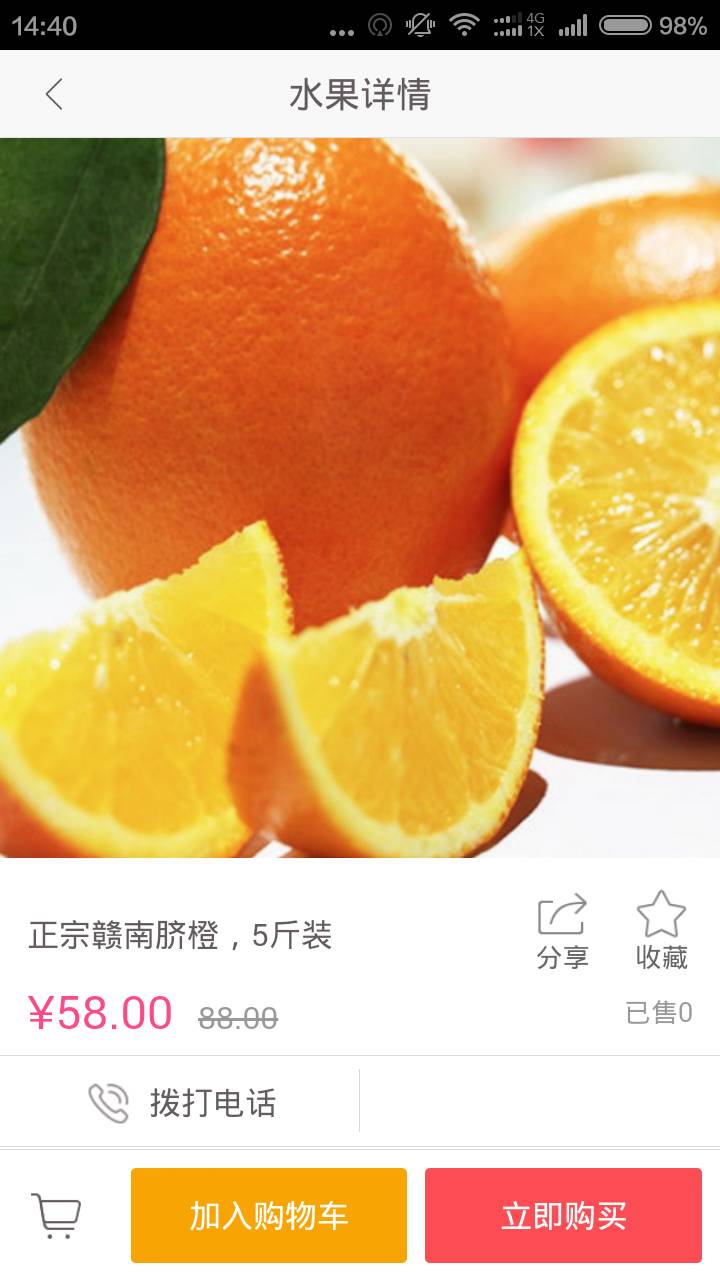The image size is (720, 1280).
Task: Tap the phone icon to call the seller
Action: click(110, 1103)
